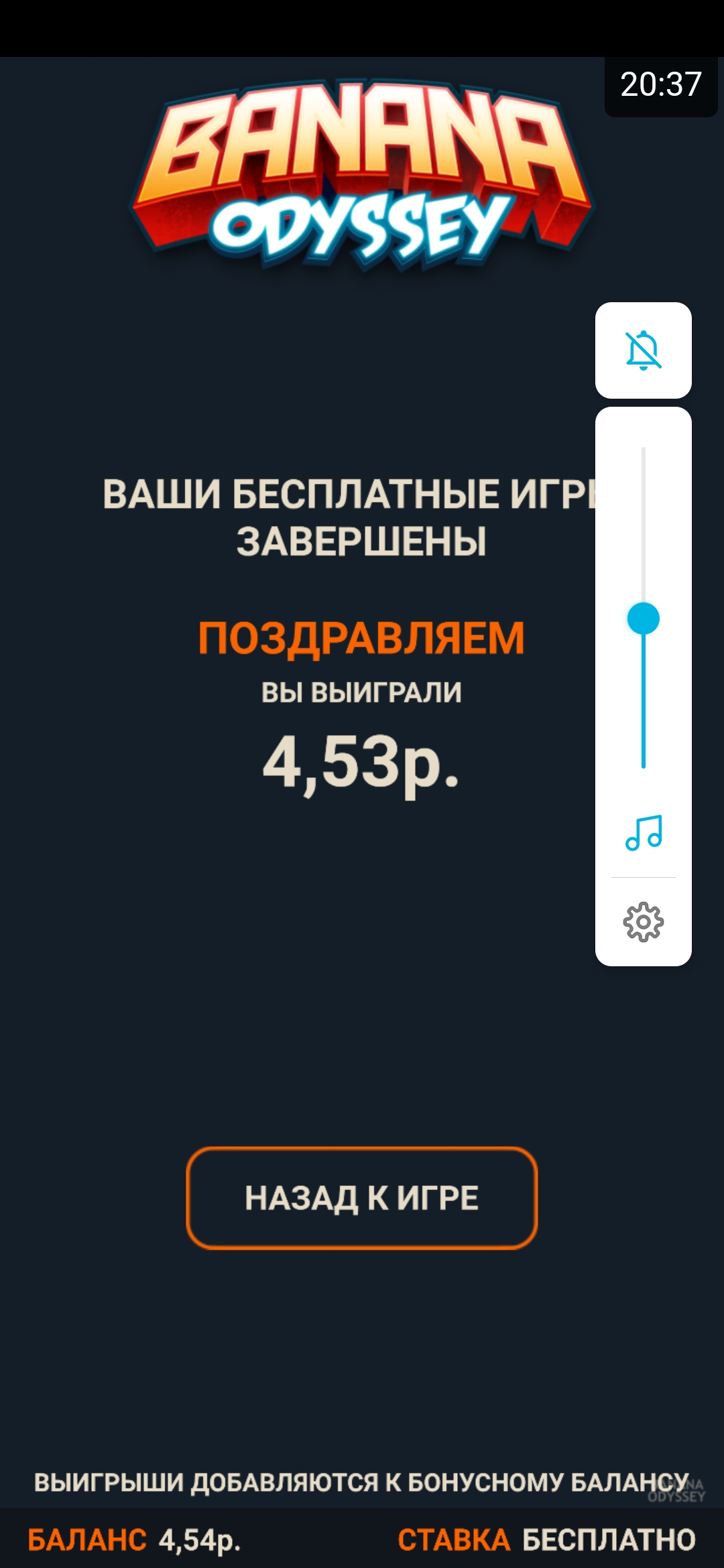Tap the music note icon
724x1568 pixels.
click(x=644, y=833)
